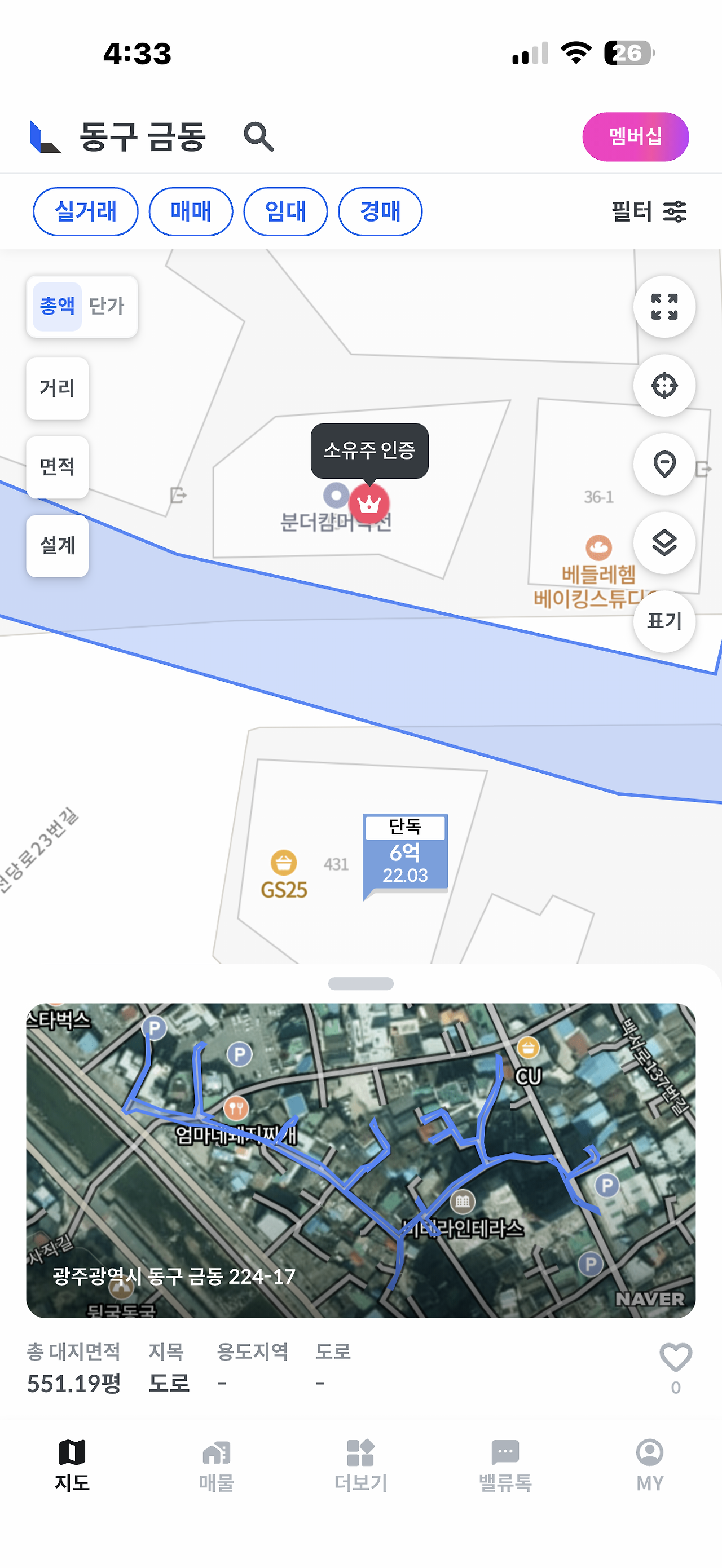Expand the map to fullscreen
Image resolution: width=722 pixels, height=1568 pixels.
[x=663, y=306]
